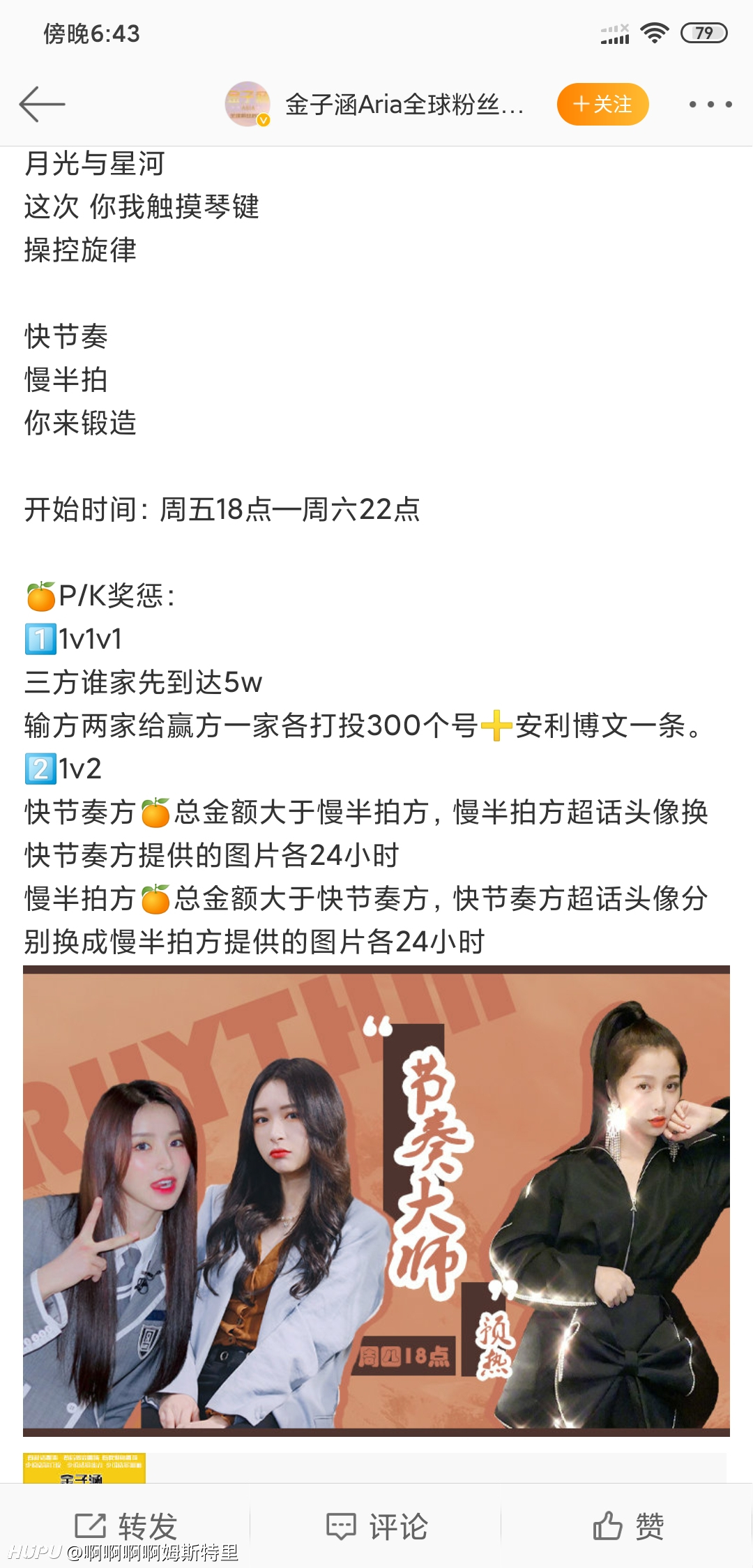Viewport: 753px width, 1568px height.
Task: Open the 节奏大师 poster image
Action: click(376, 1201)
